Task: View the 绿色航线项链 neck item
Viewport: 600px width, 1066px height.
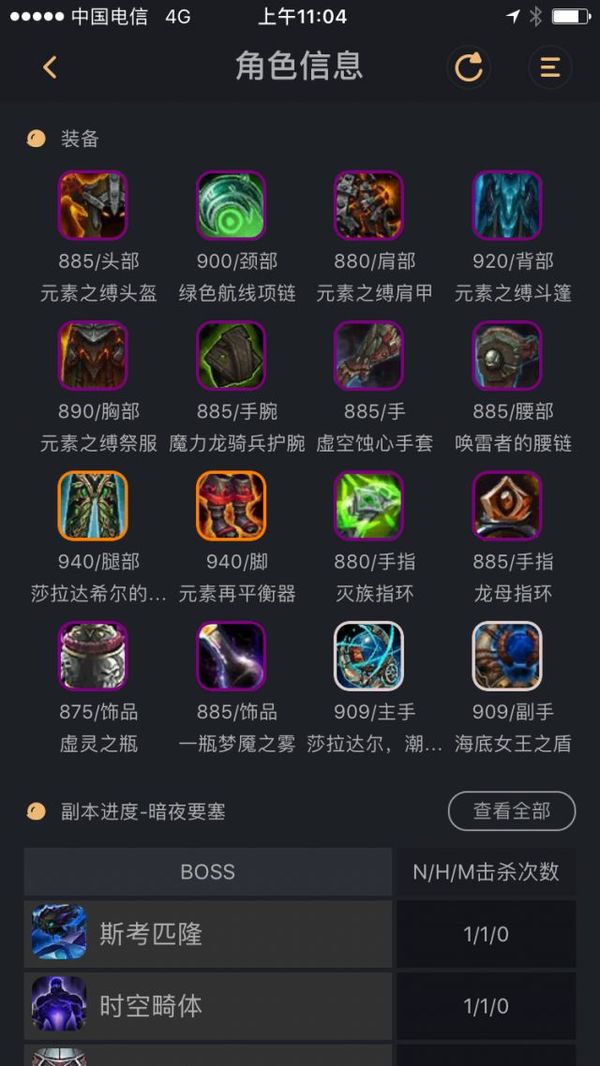Action: [x=231, y=205]
